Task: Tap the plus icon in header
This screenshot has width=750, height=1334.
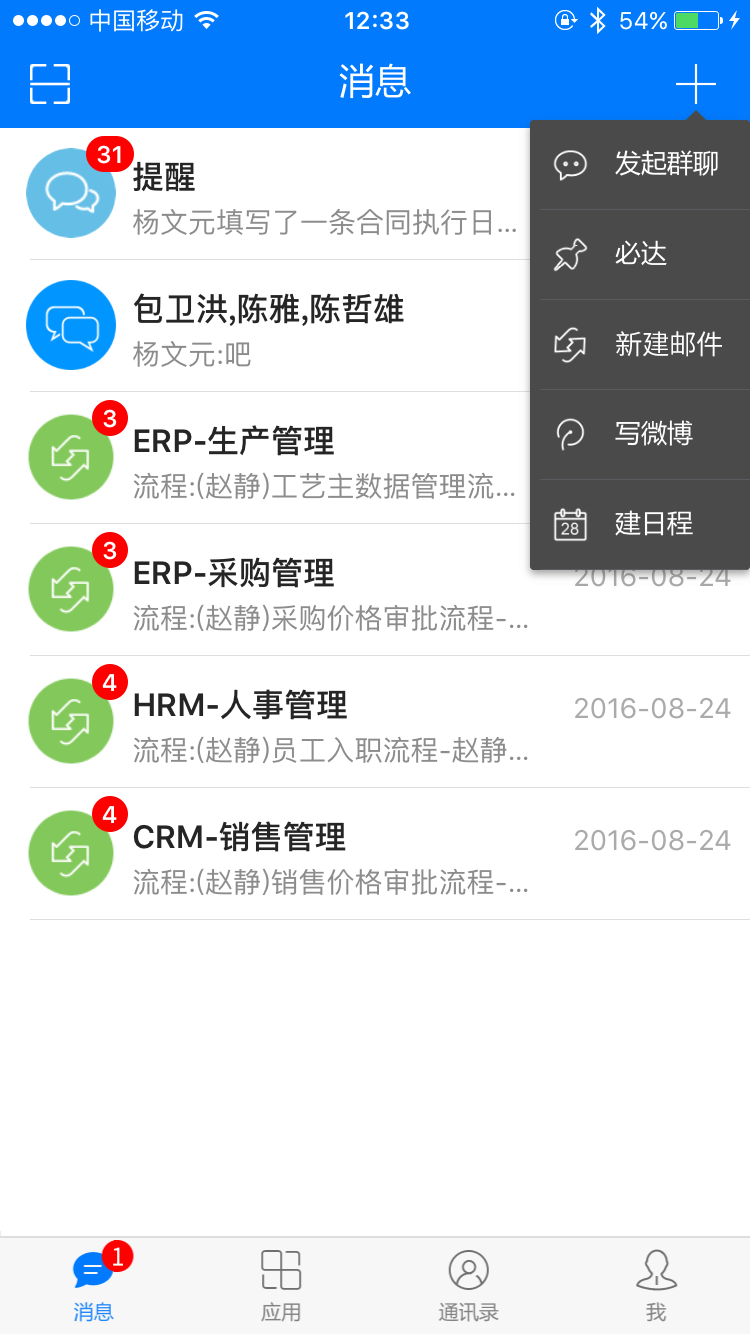Action: pos(696,84)
